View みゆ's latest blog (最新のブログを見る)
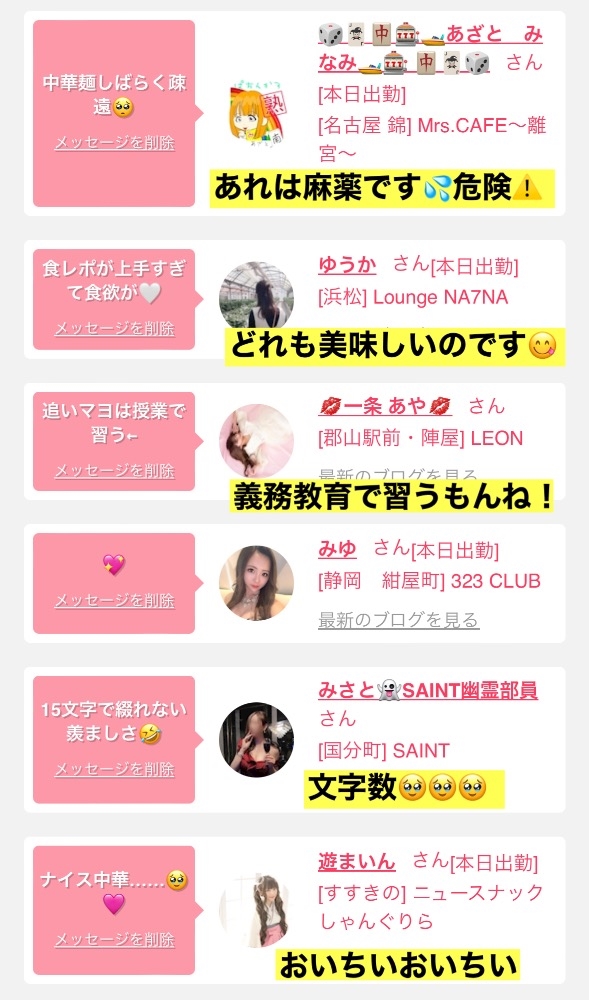Image resolution: width=589 pixels, height=1000 pixels. click(x=398, y=619)
